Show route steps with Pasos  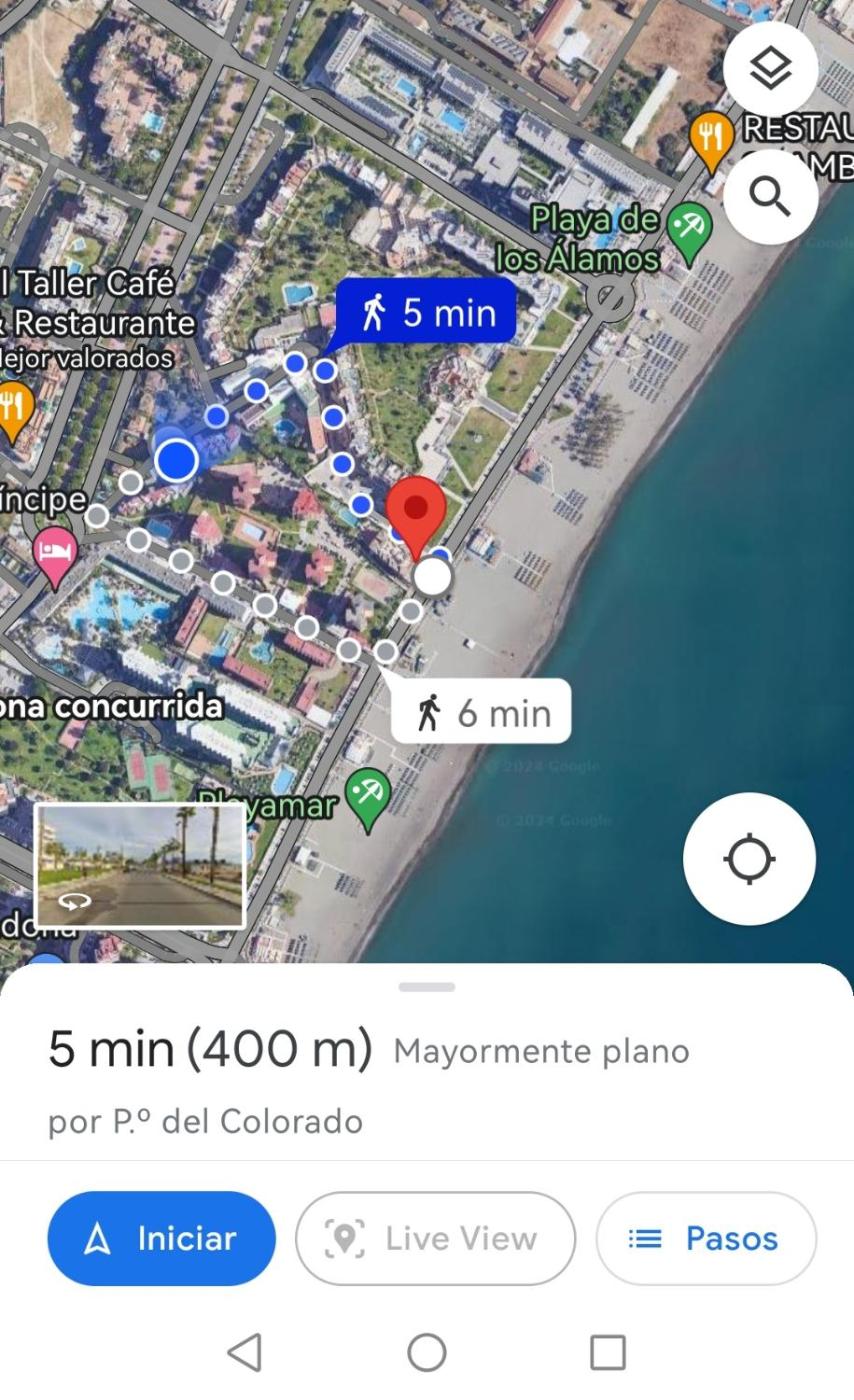[706, 1238]
